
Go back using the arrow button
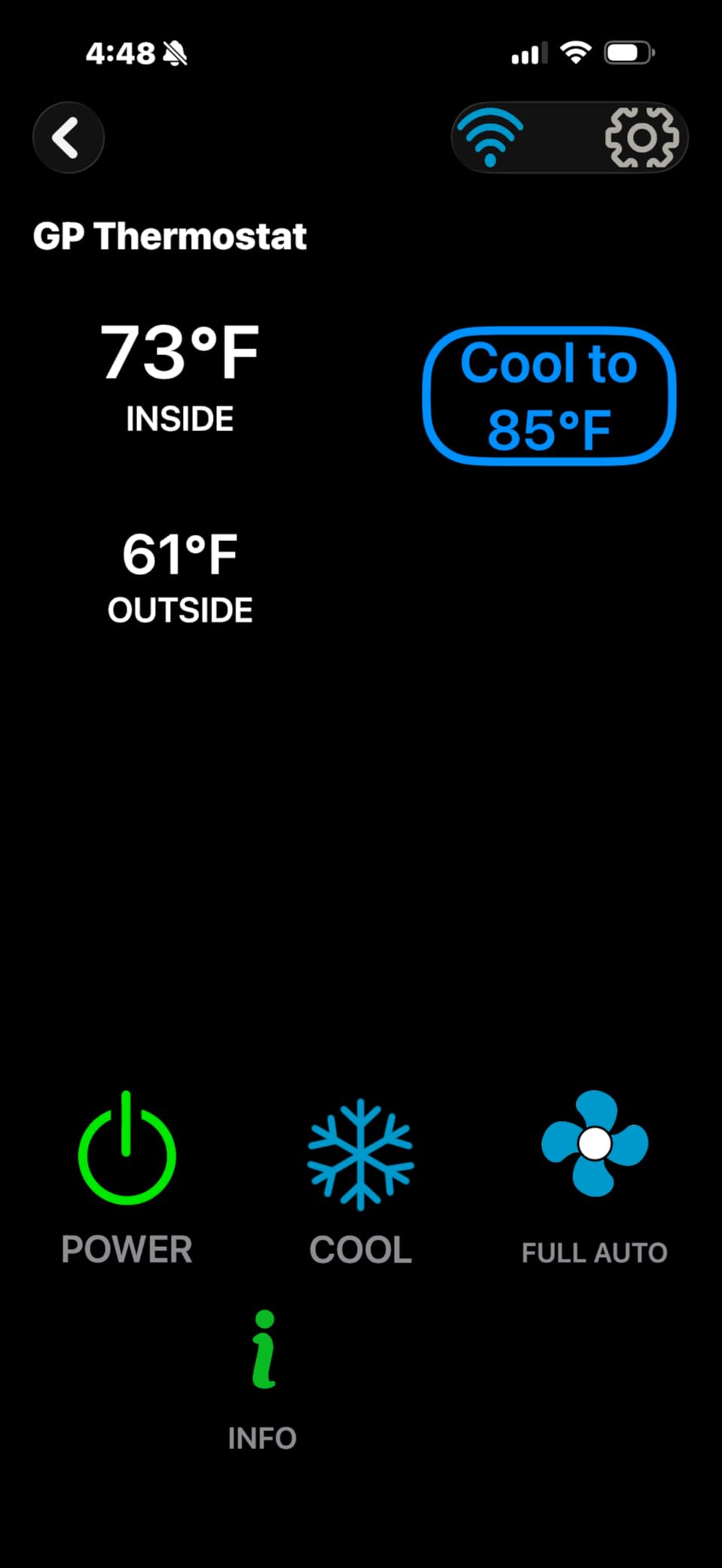tap(68, 138)
